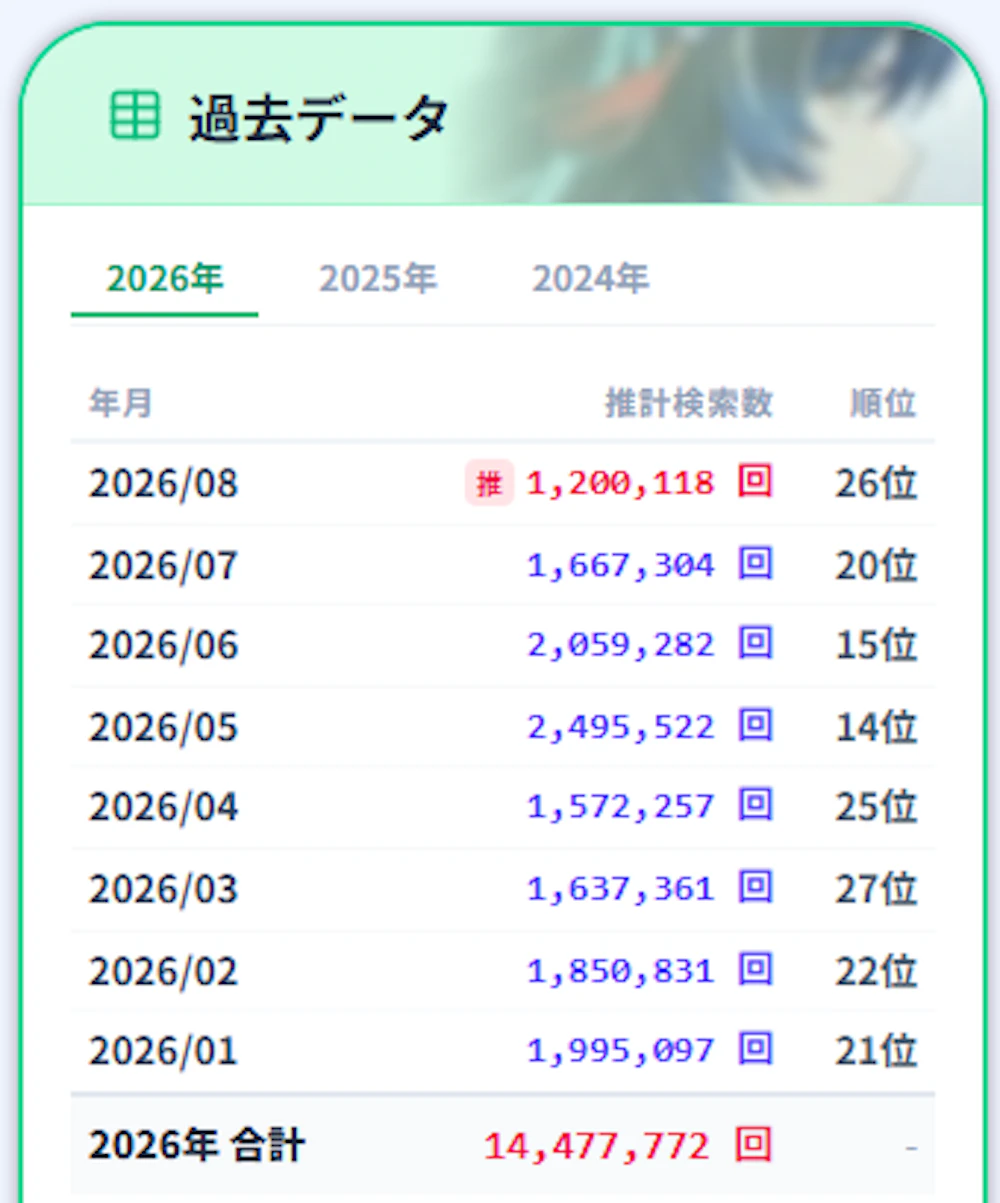Select the 2026年 tab
Screen dimensions: 1000x1203
(165, 279)
